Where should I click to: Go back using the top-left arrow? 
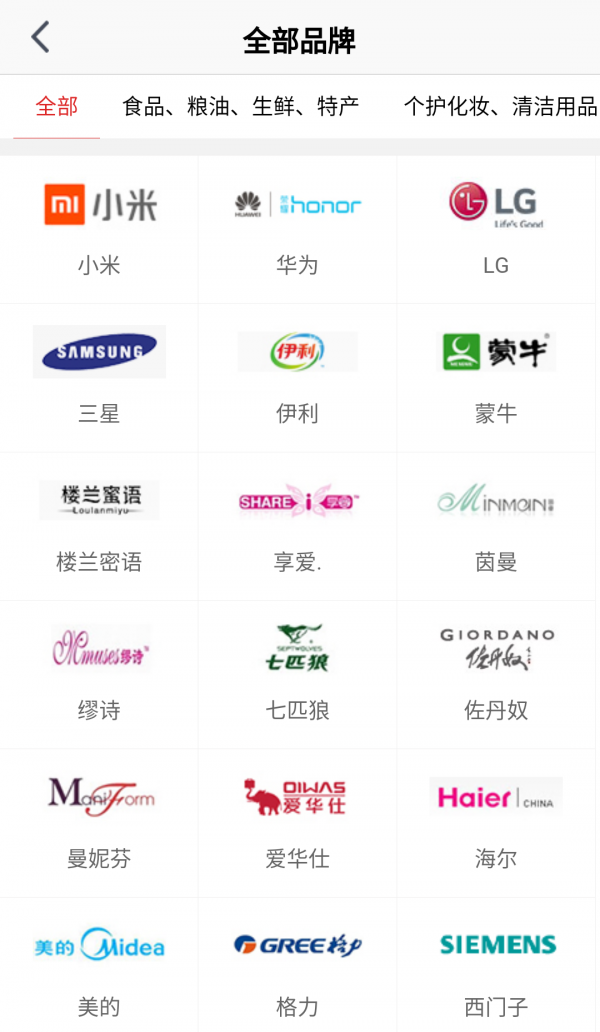(40, 38)
